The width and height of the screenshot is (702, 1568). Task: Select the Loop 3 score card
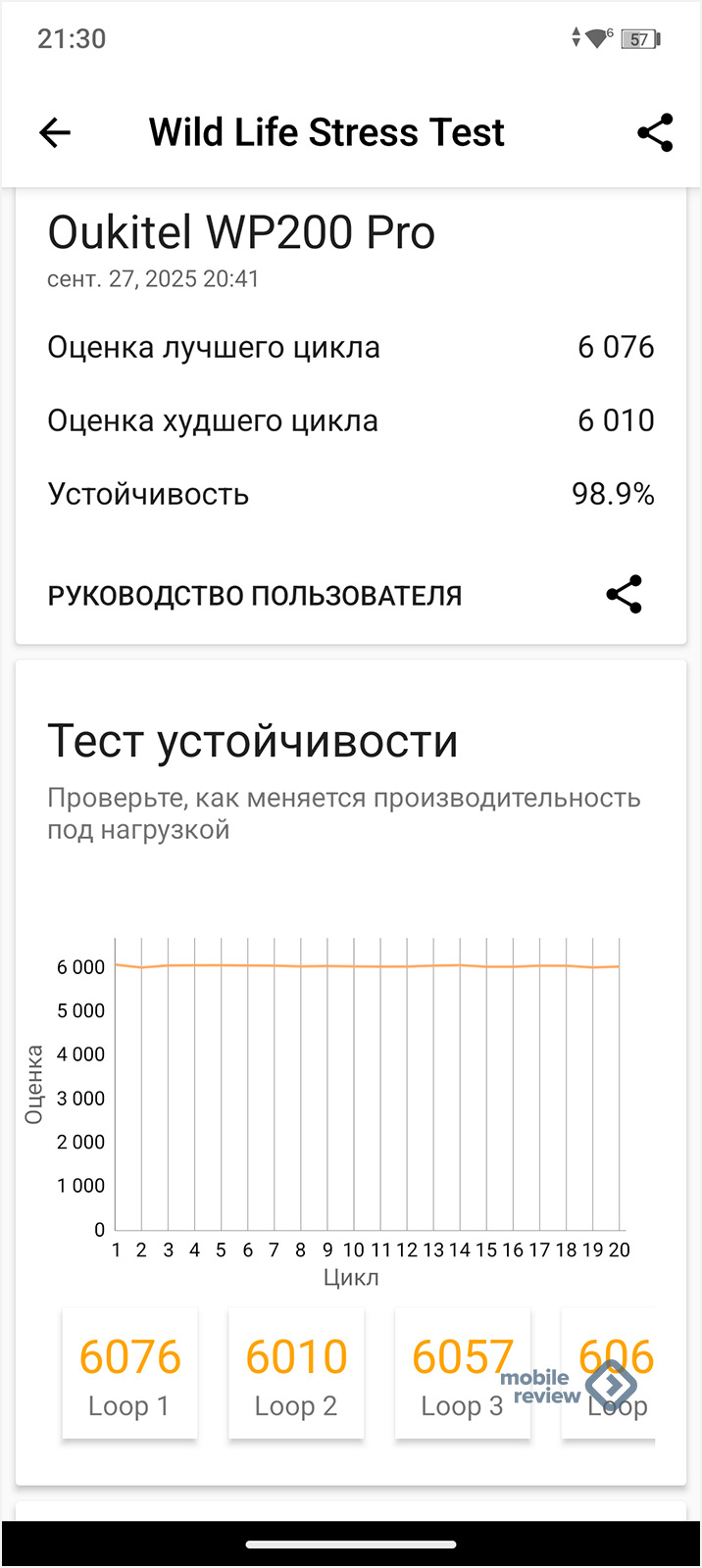coord(462,1373)
